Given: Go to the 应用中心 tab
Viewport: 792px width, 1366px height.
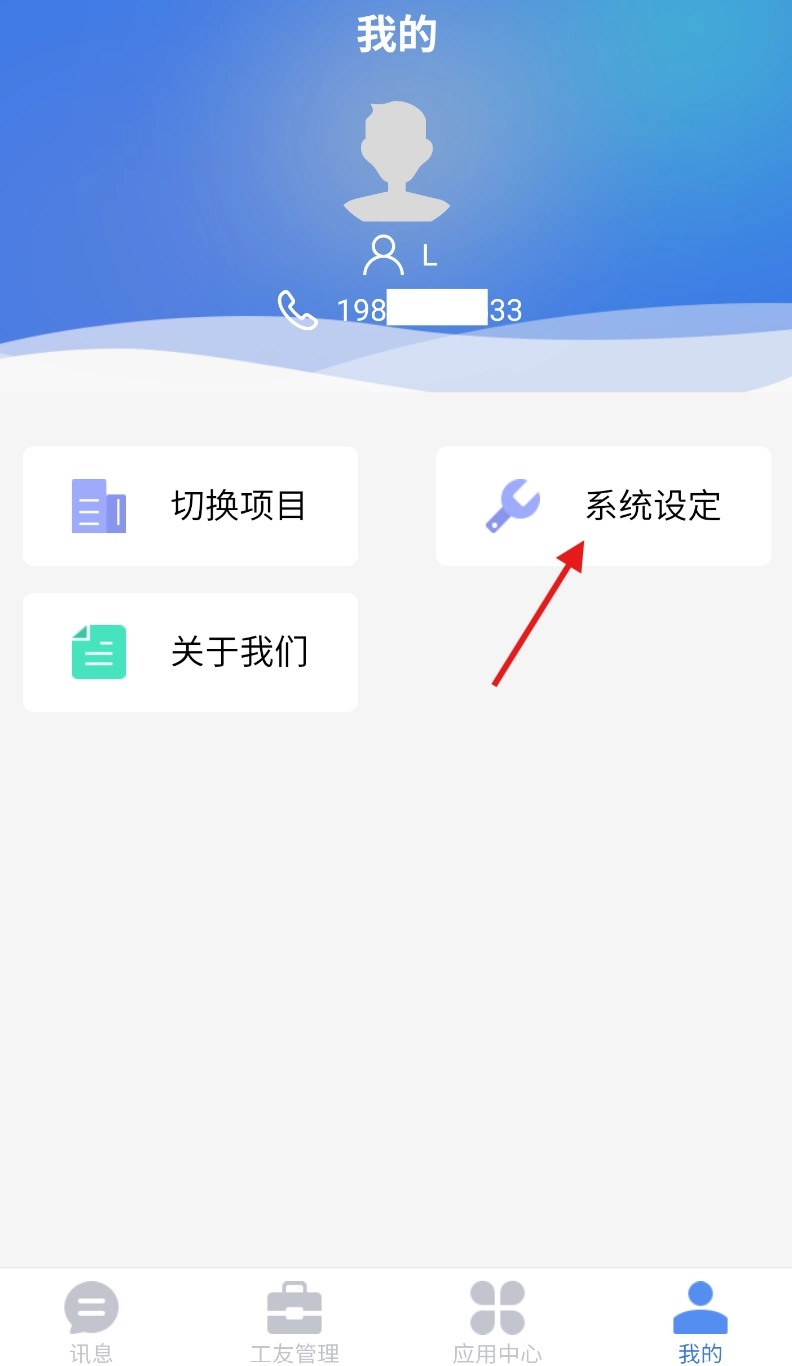Looking at the screenshot, I should pyautogui.click(x=497, y=1320).
